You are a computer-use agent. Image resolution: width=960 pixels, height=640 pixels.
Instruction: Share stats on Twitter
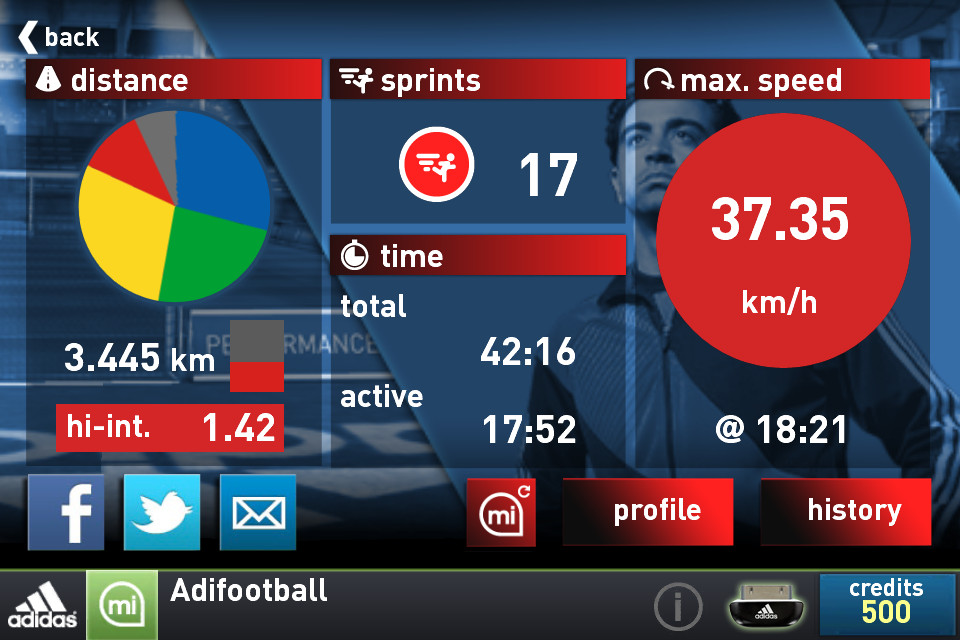pyautogui.click(x=162, y=512)
